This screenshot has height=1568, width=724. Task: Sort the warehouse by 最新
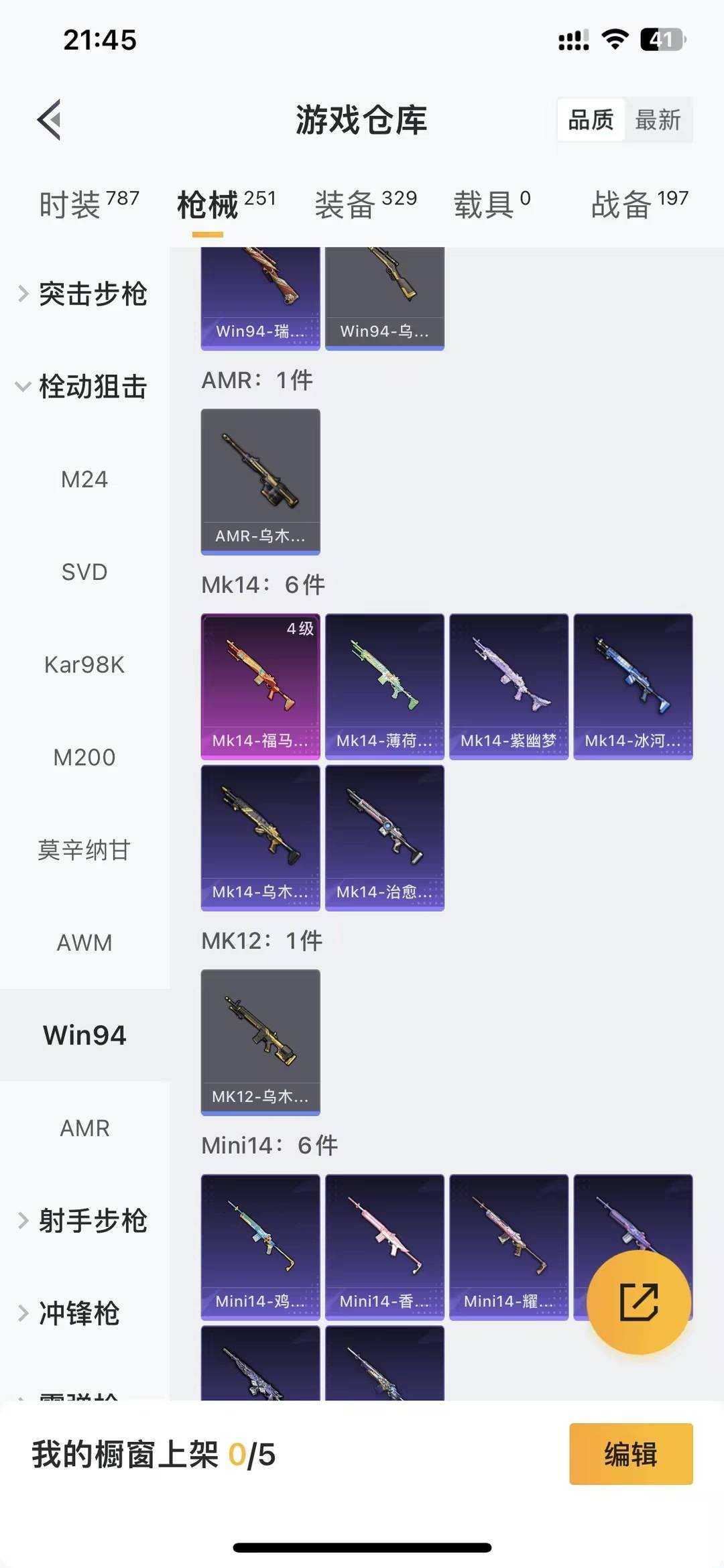click(x=658, y=121)
